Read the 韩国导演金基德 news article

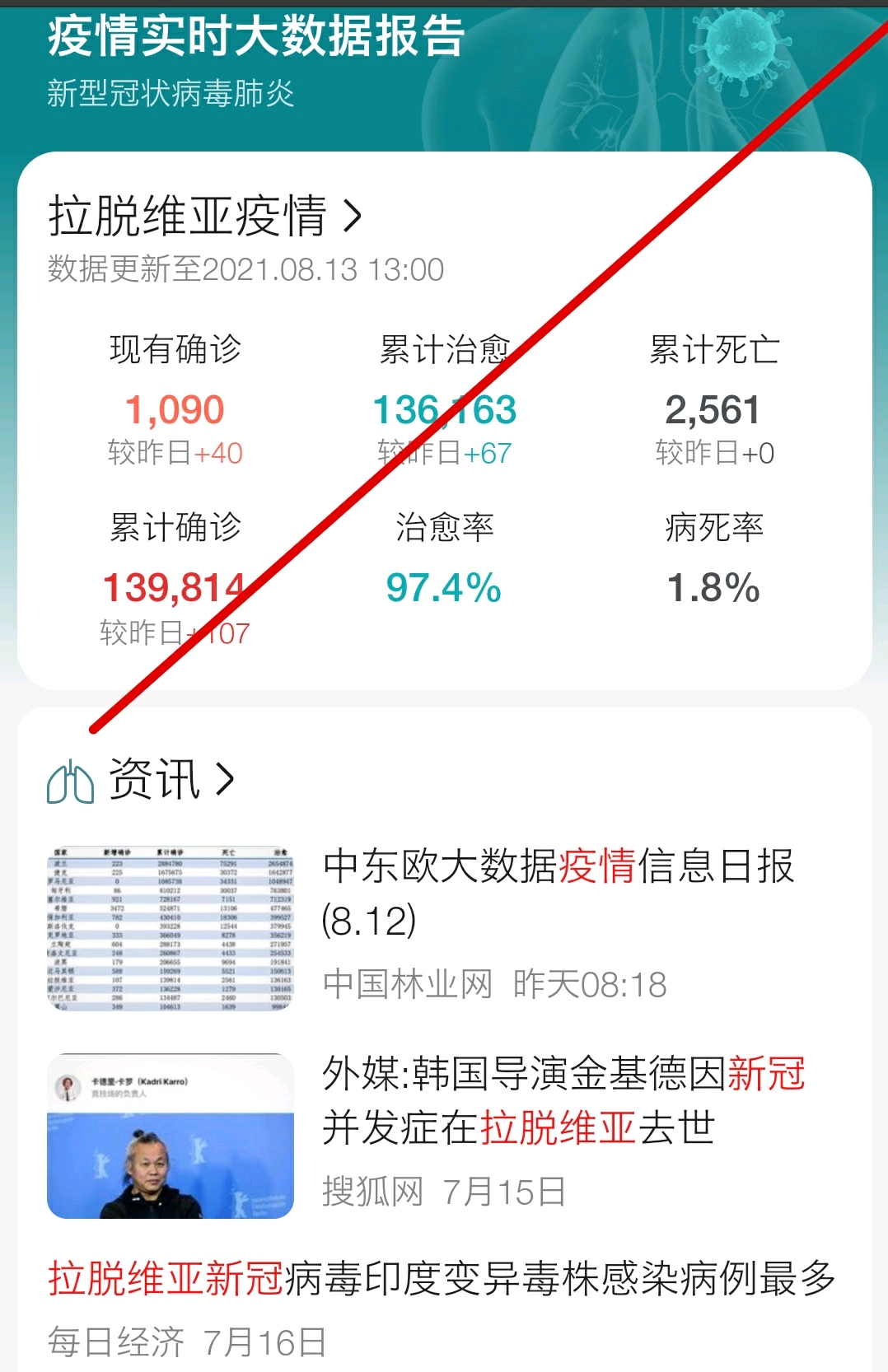pyautogui.click(x=563, y=1100)
